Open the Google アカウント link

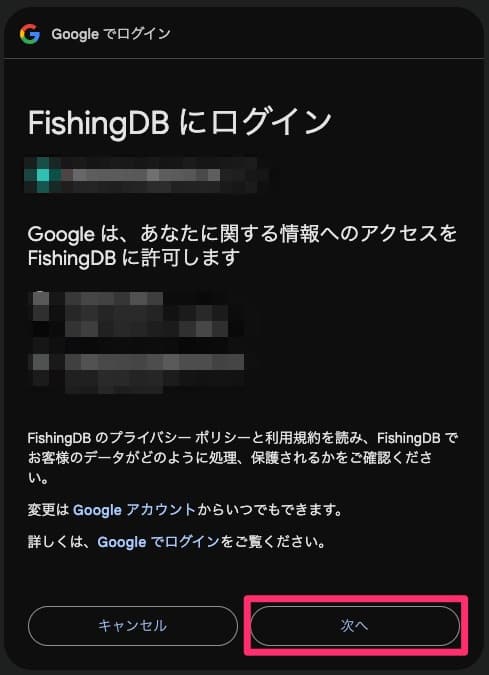point(134,510)
